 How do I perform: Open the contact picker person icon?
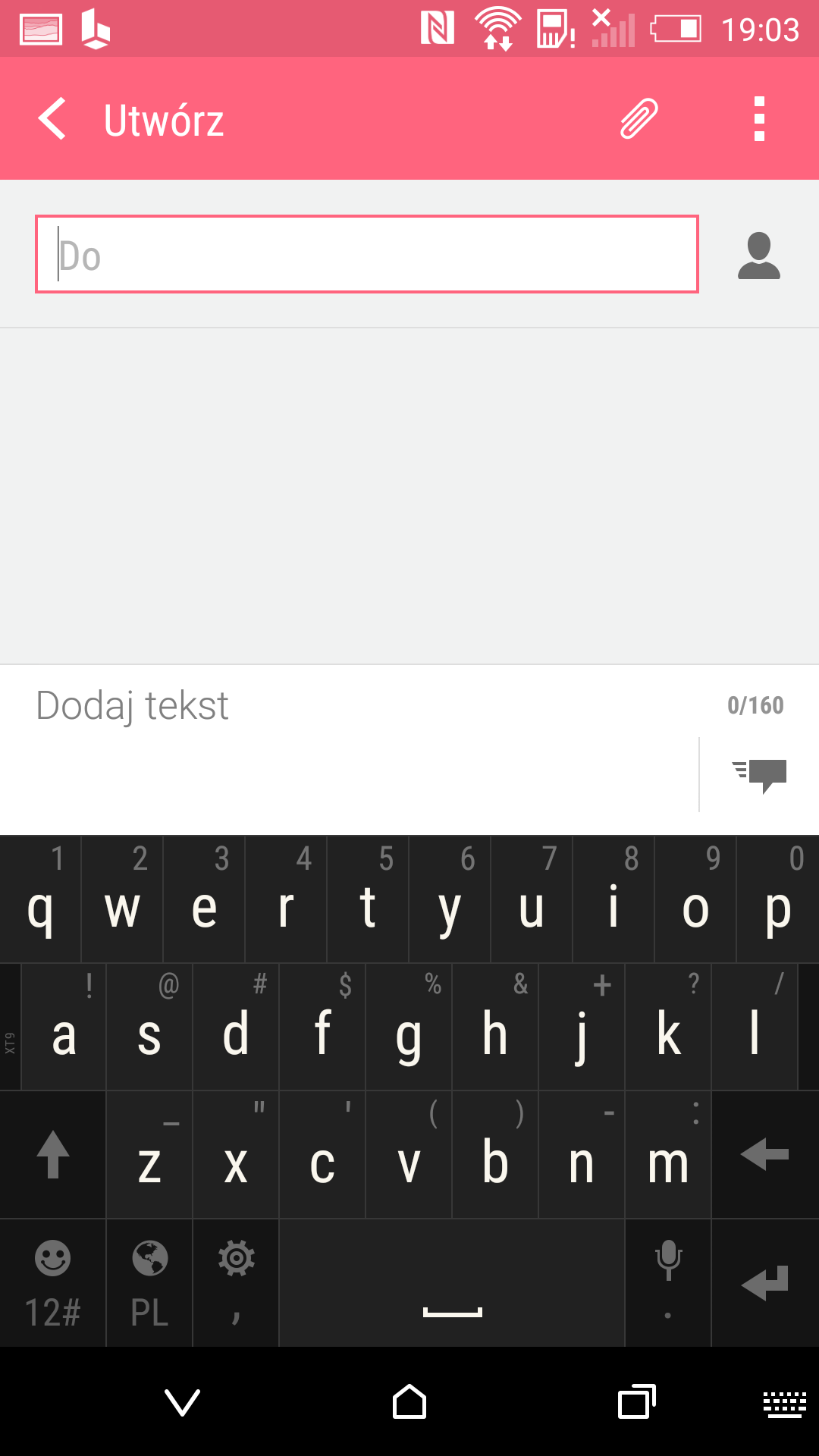759,256
